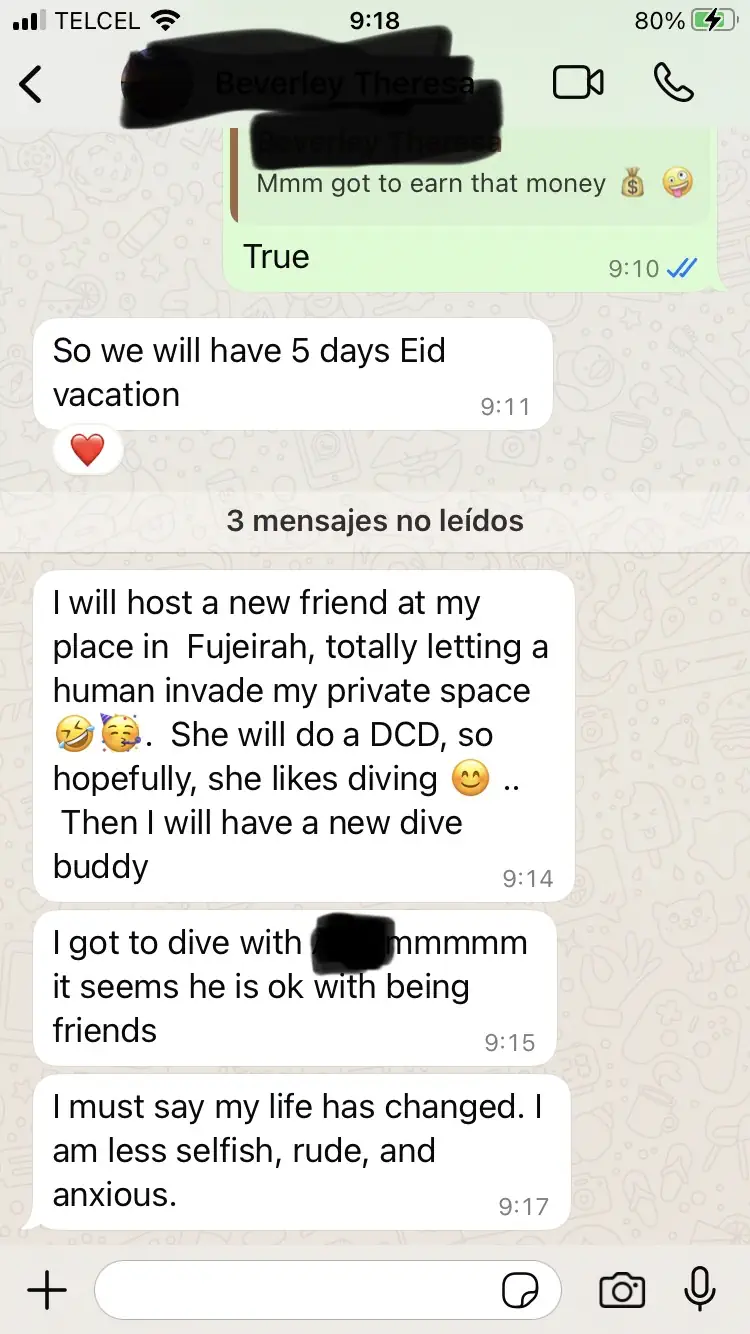Tap the microphone to record voice
This screenshot has width=750, height=1334.
pyautogui.click(x=700, y=1289)
